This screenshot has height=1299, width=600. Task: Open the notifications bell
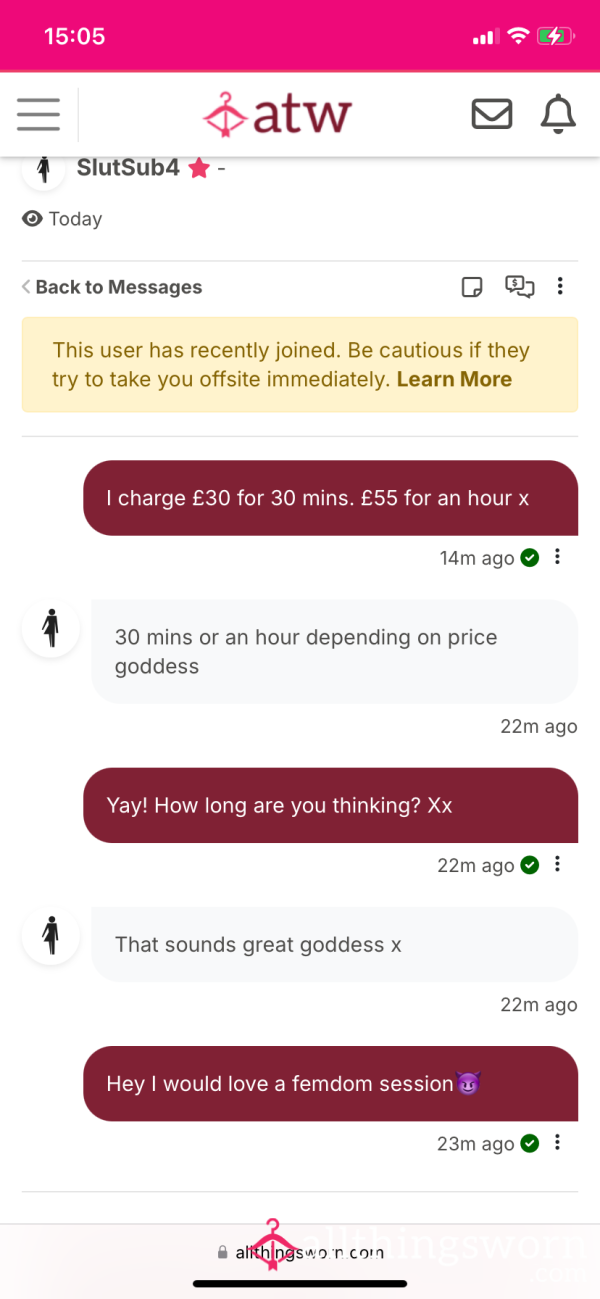tap(558, 114)
